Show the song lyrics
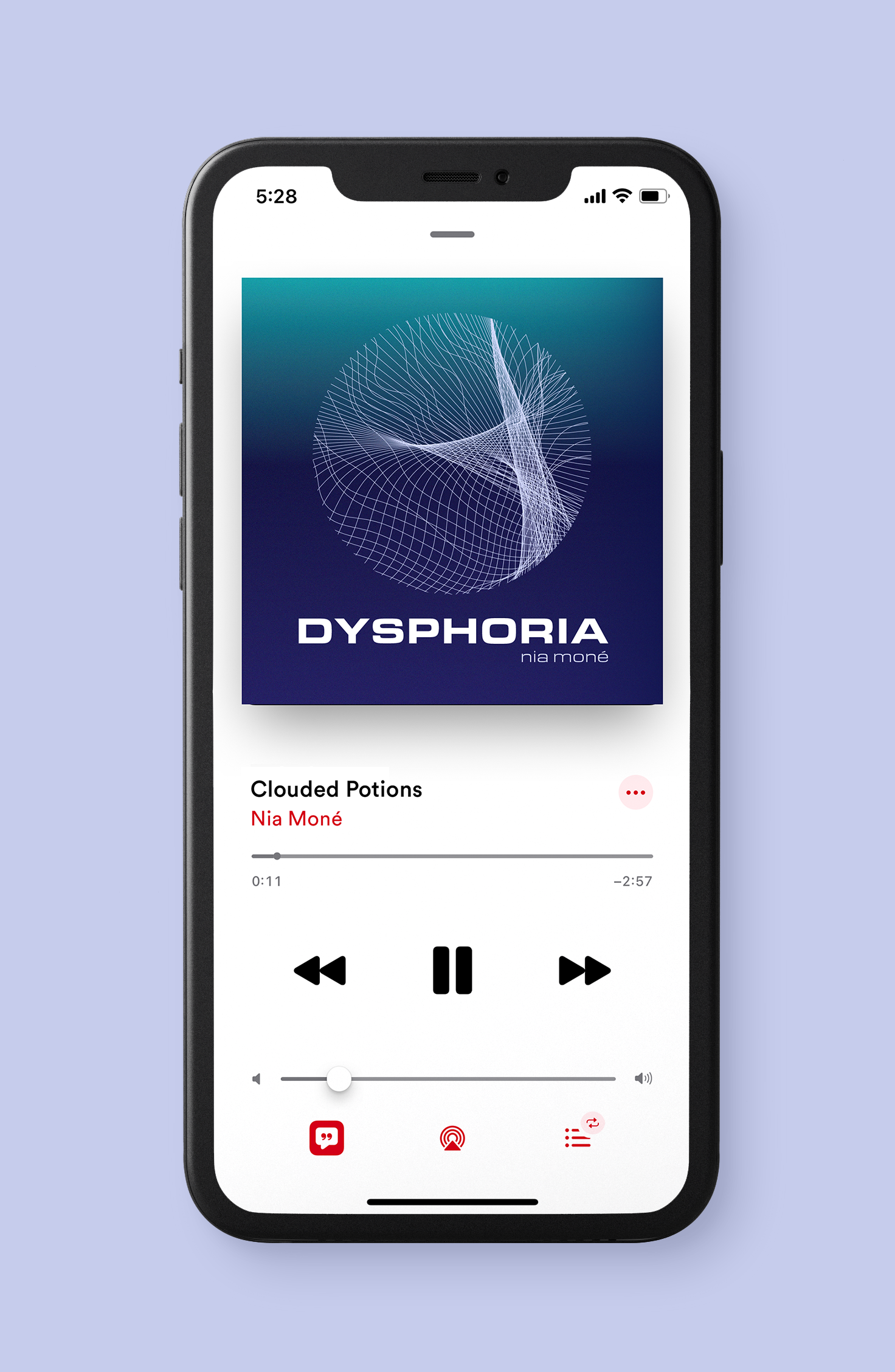895x1372 pixels. point(327,1137)
